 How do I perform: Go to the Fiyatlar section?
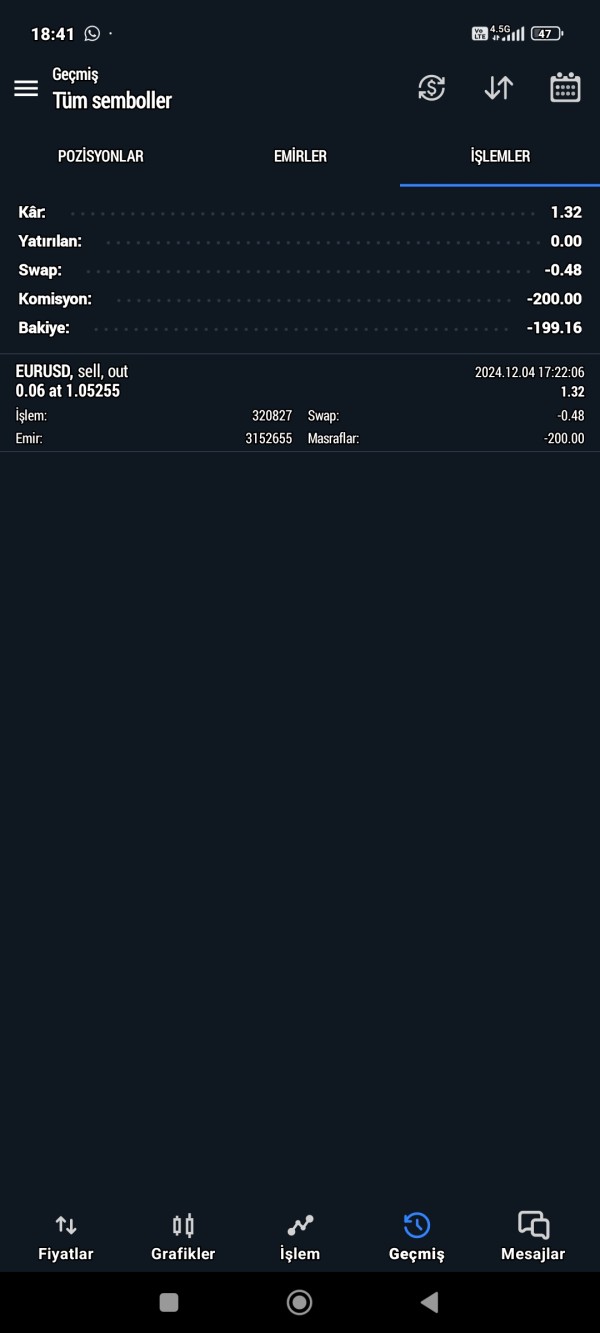[x=66, y=1238]
